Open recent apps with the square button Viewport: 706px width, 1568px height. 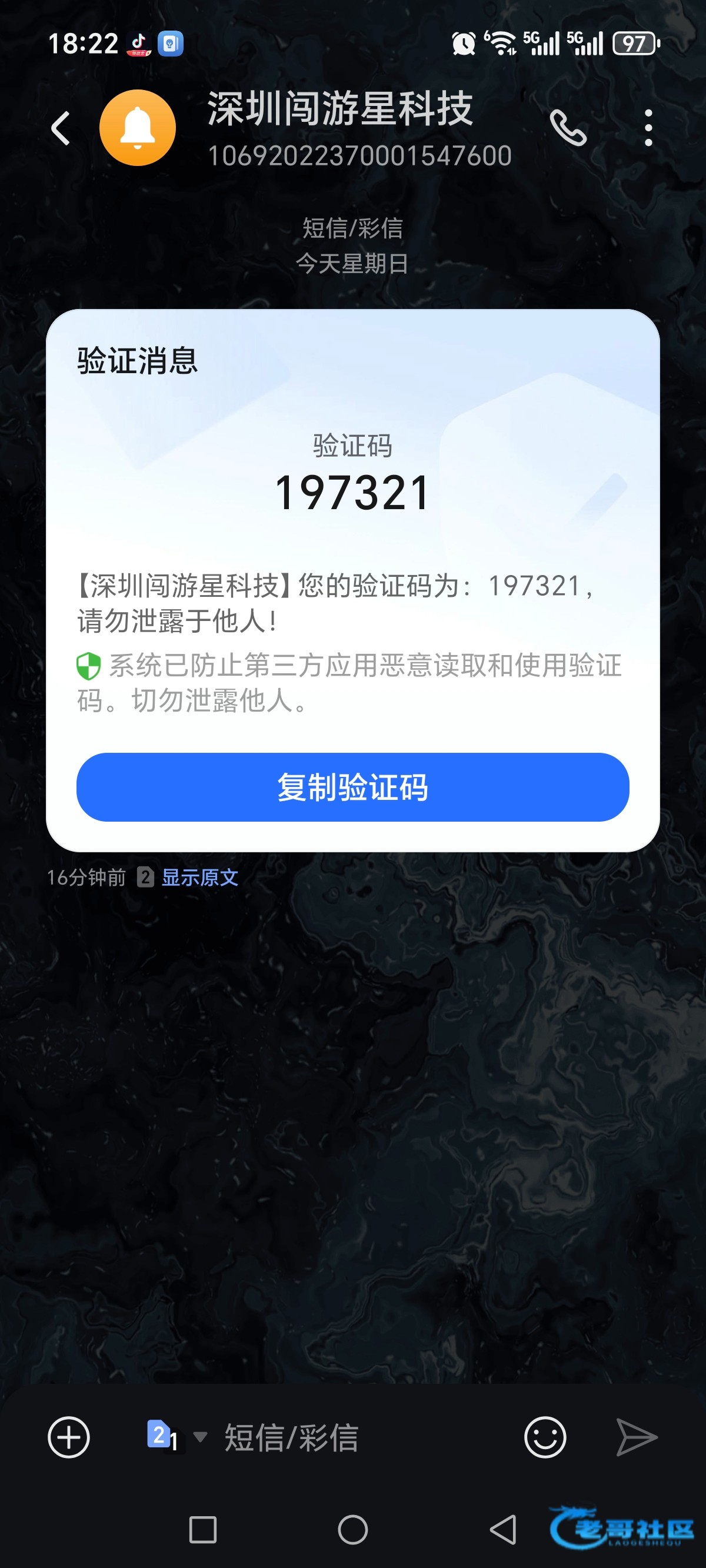204,1530
